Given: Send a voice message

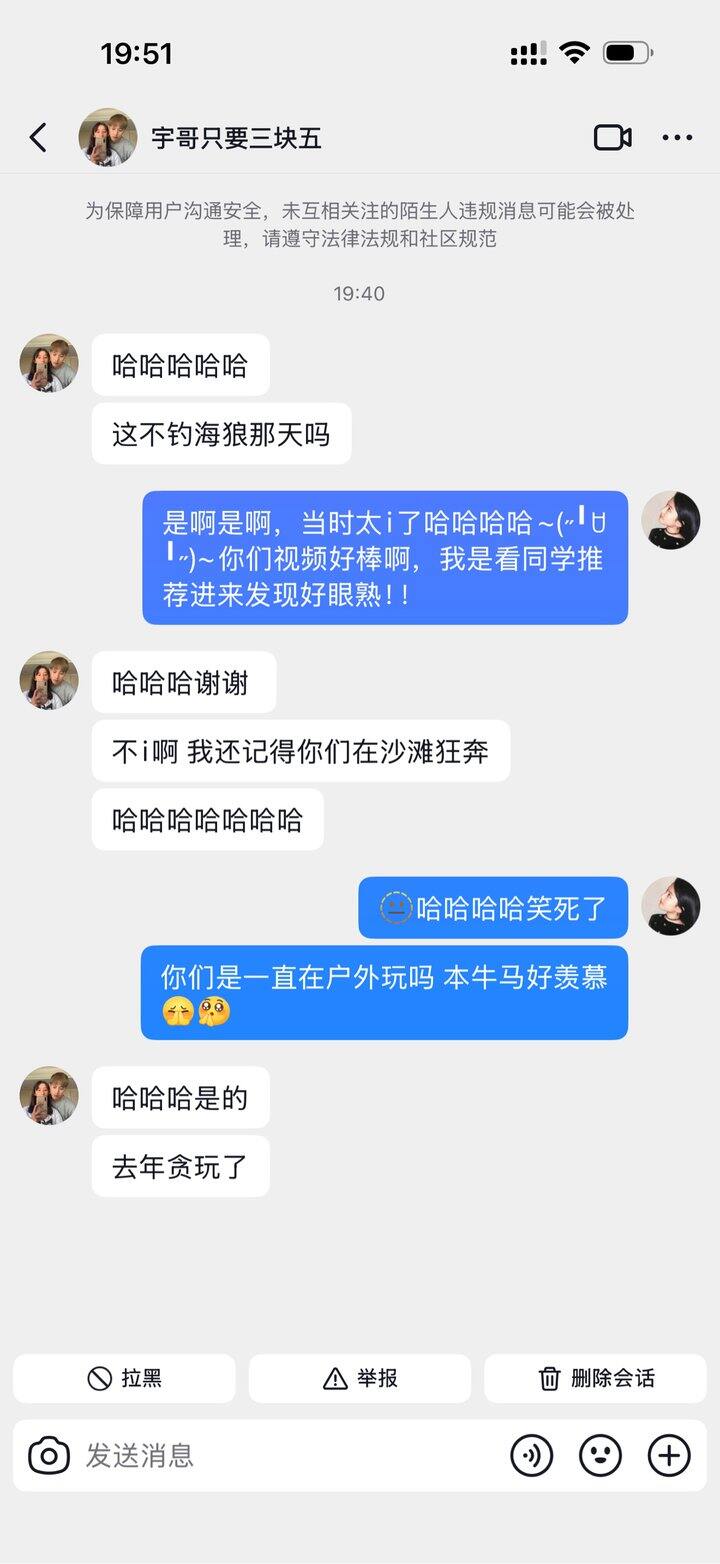Looking at the screenshot, I should 531,1455.
